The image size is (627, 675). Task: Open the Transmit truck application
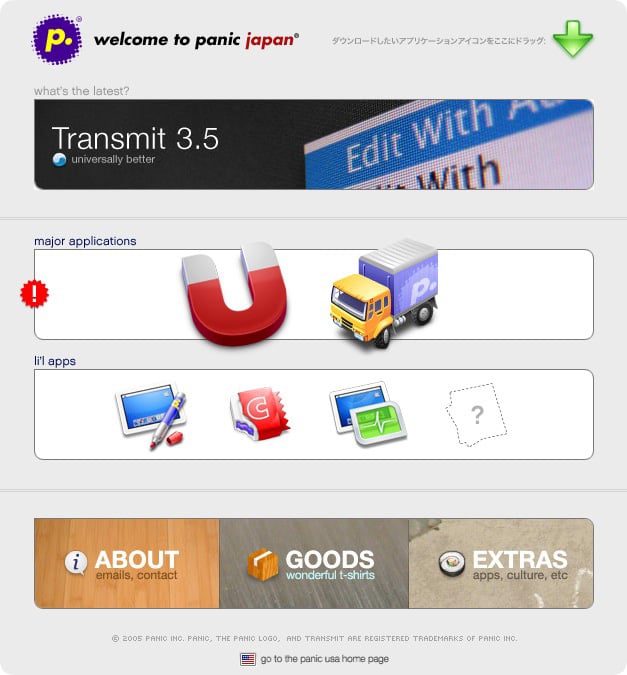[383, 293]
